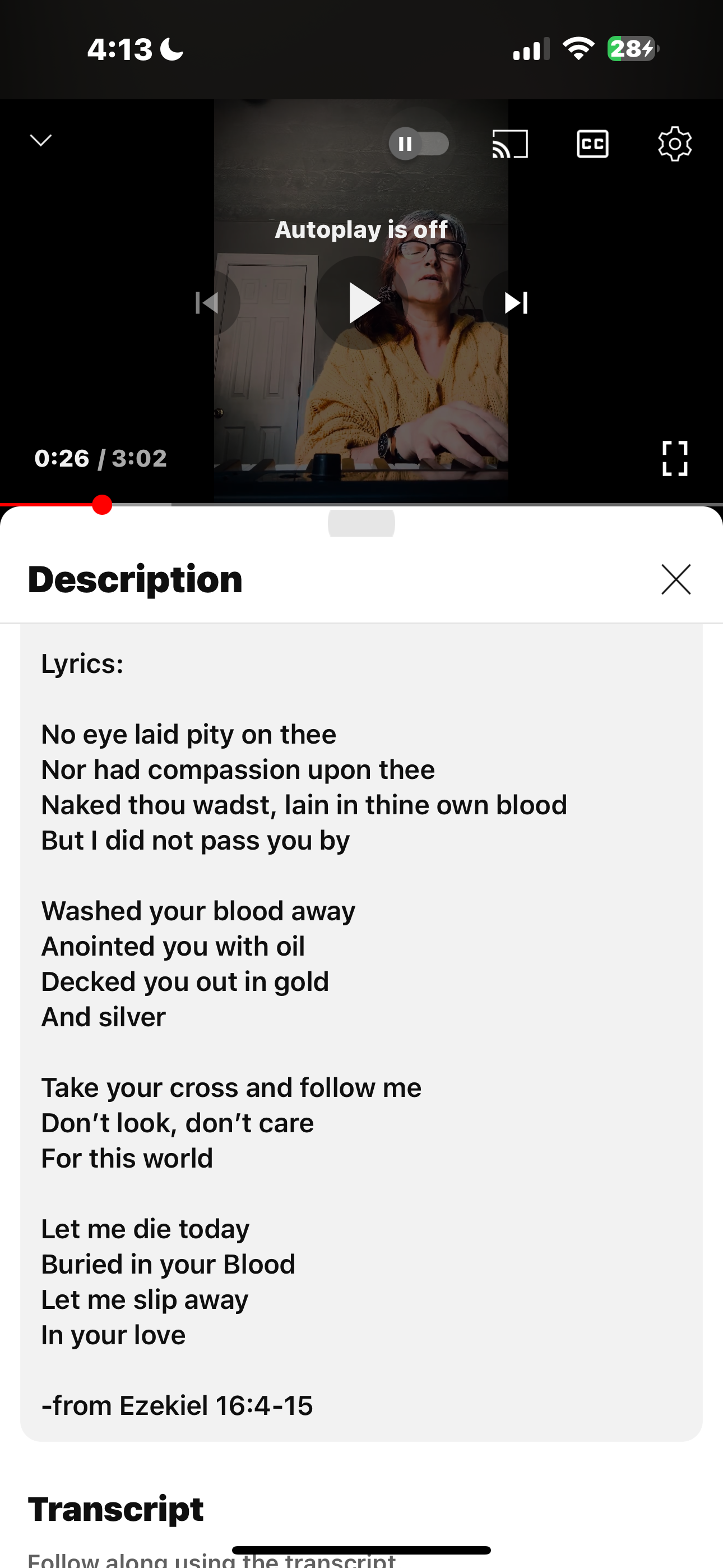Cast the video to a device
The width and height of the screenshot is (723, 1568).
point(509,144)
